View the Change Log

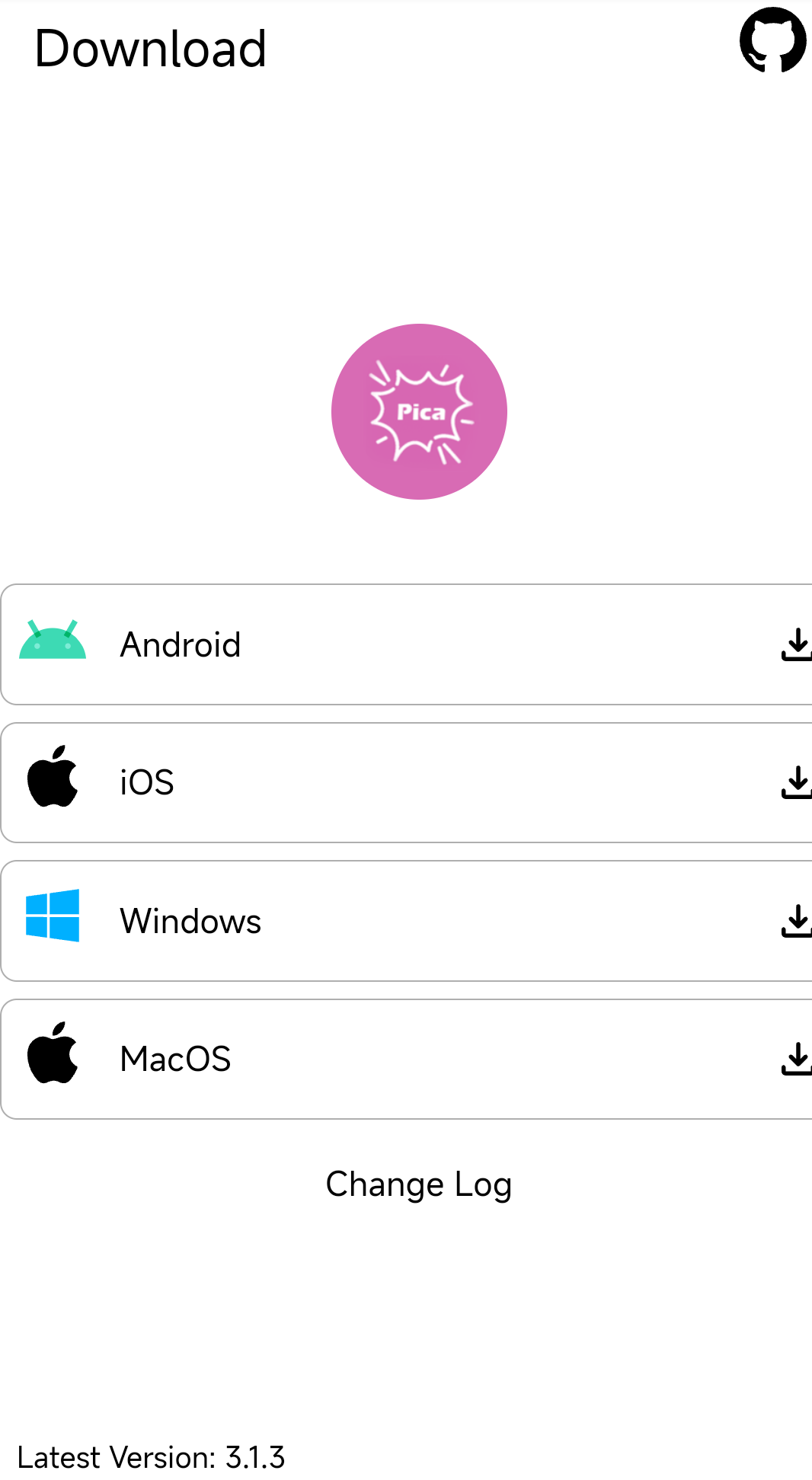(418, 1184)
